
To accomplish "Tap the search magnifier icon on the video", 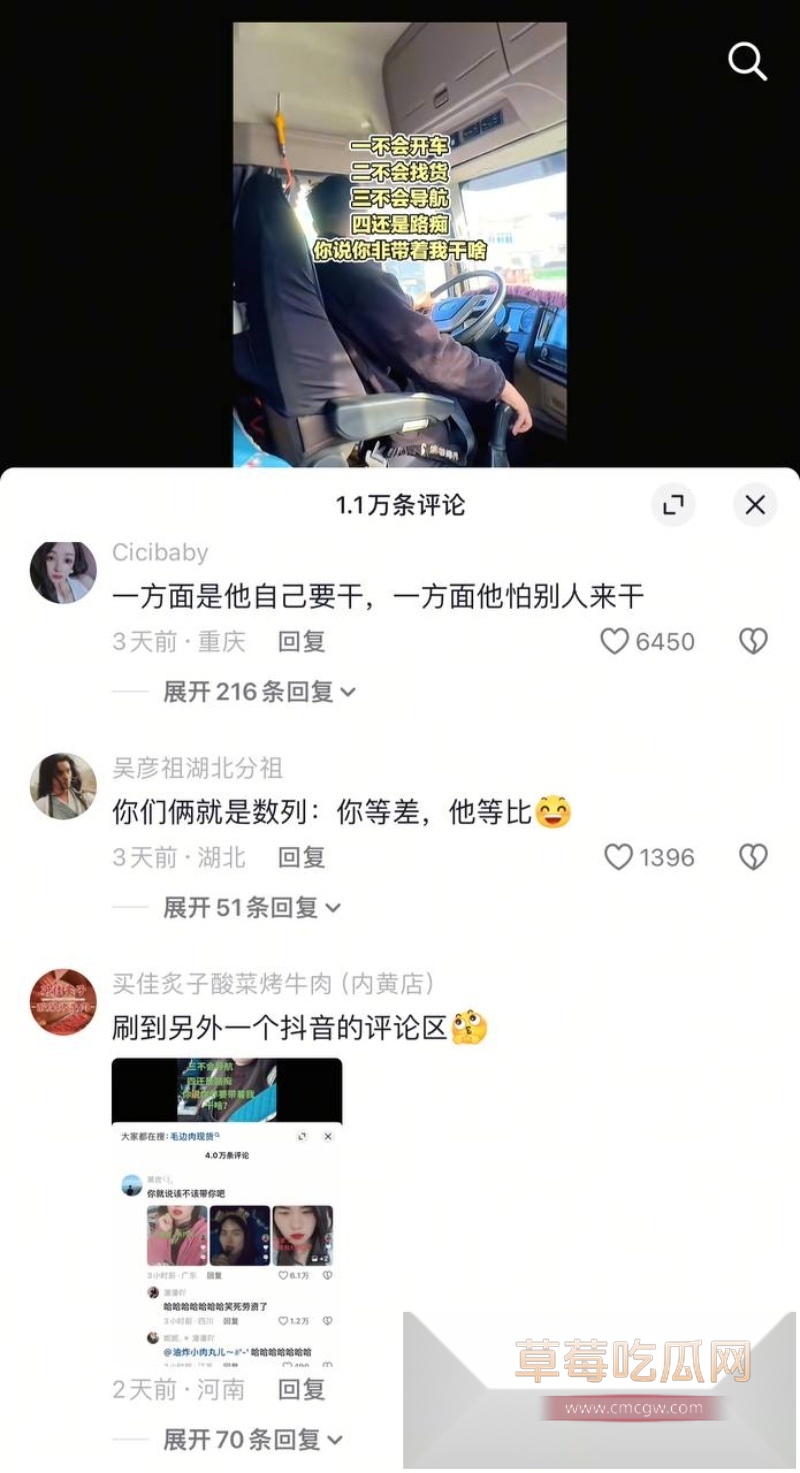I will coord(747,62).
